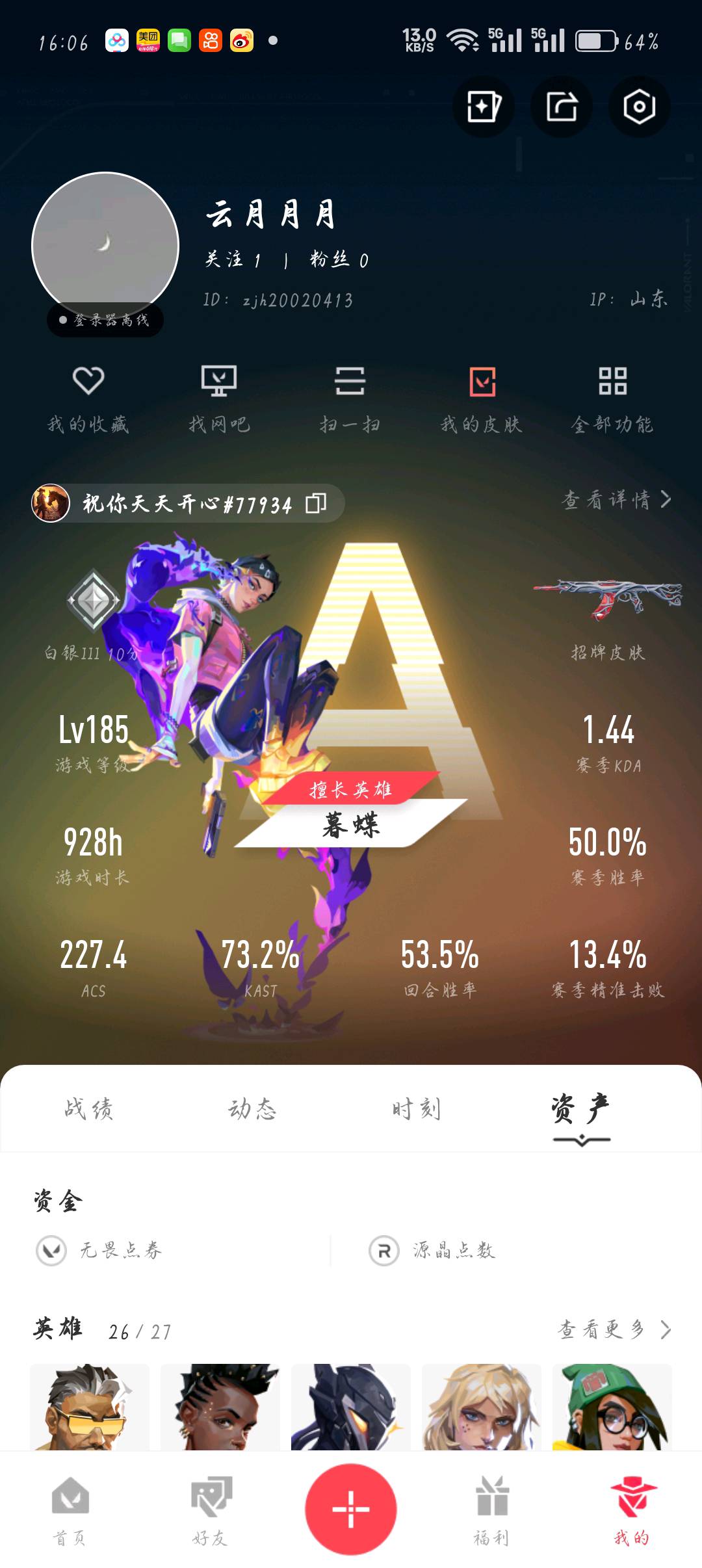Tap the profile avatar picture

pos(105,246)
